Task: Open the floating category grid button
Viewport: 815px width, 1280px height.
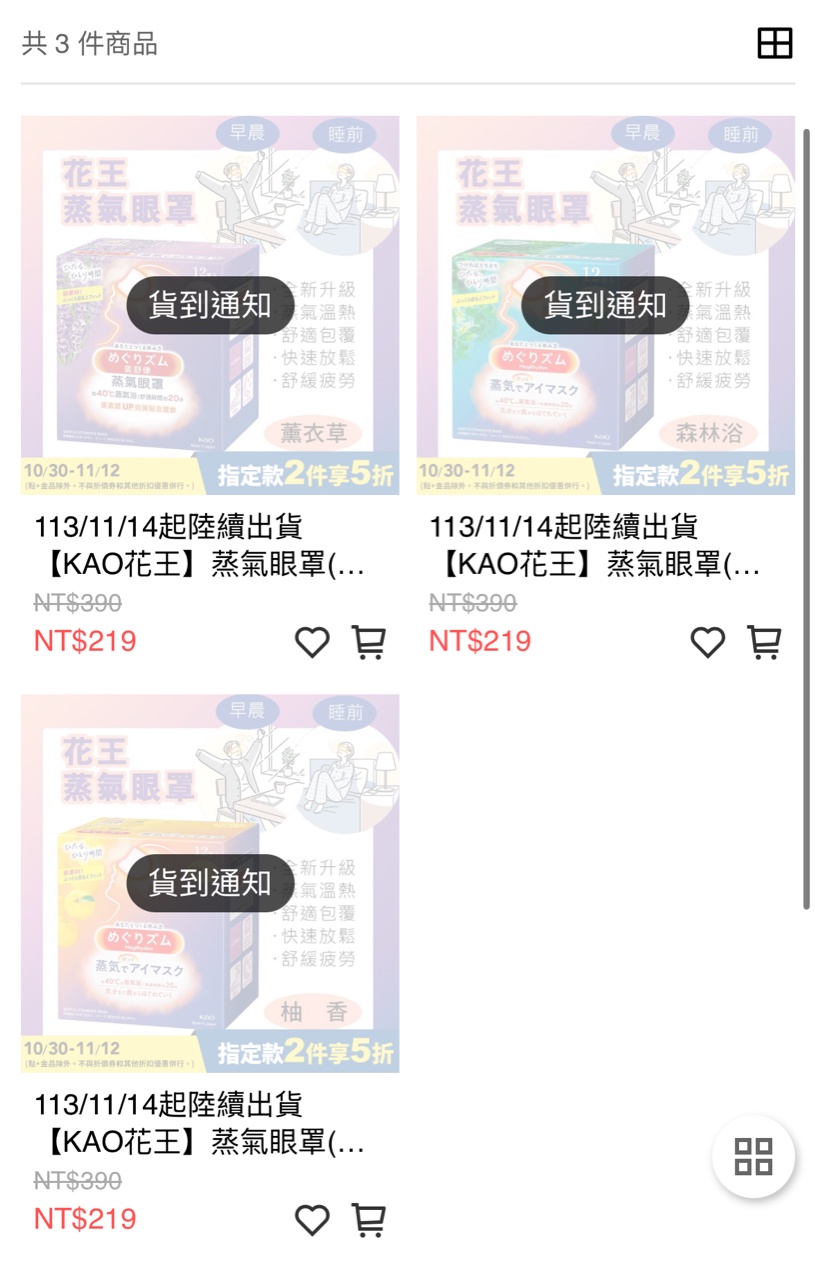Action: point(753,1156)
